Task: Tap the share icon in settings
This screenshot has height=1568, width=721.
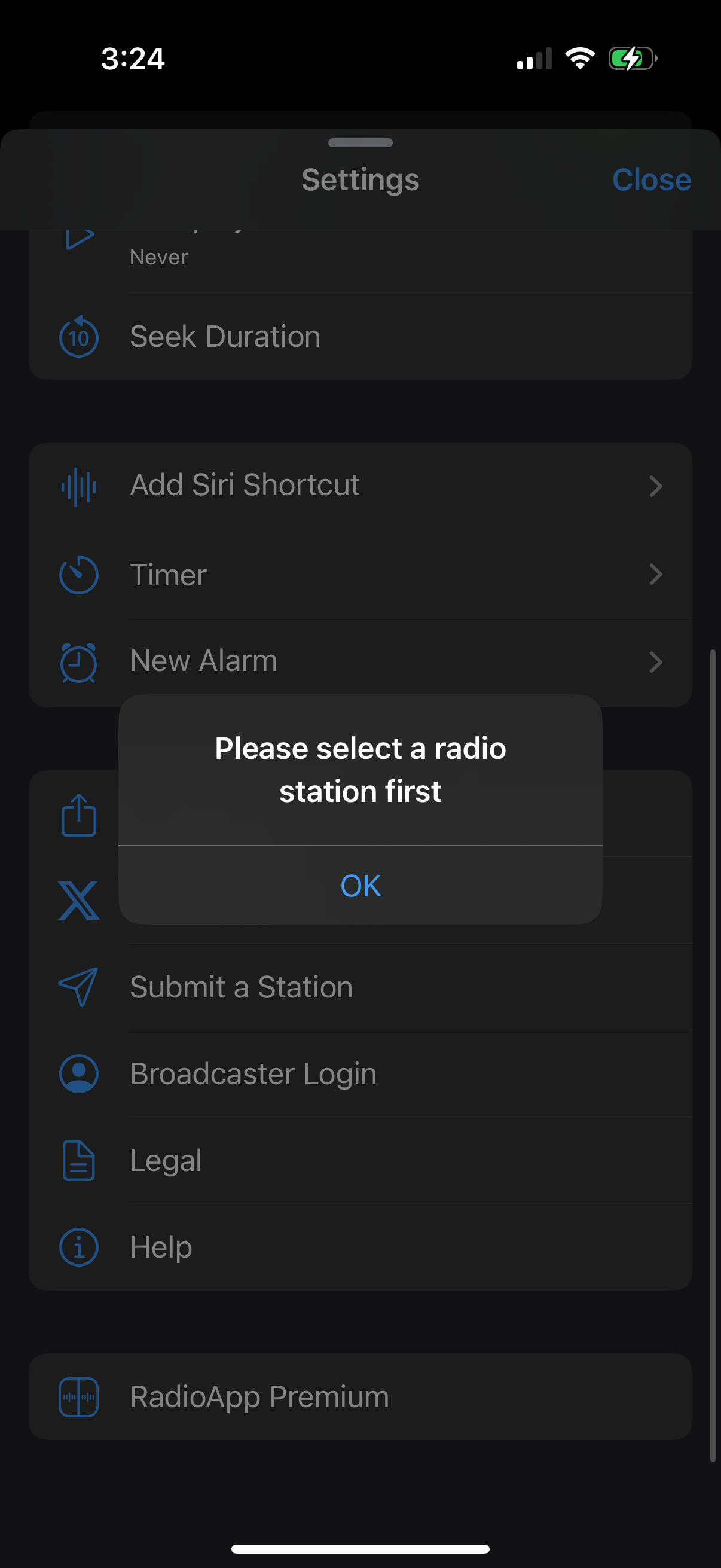Action: (78, 816)
